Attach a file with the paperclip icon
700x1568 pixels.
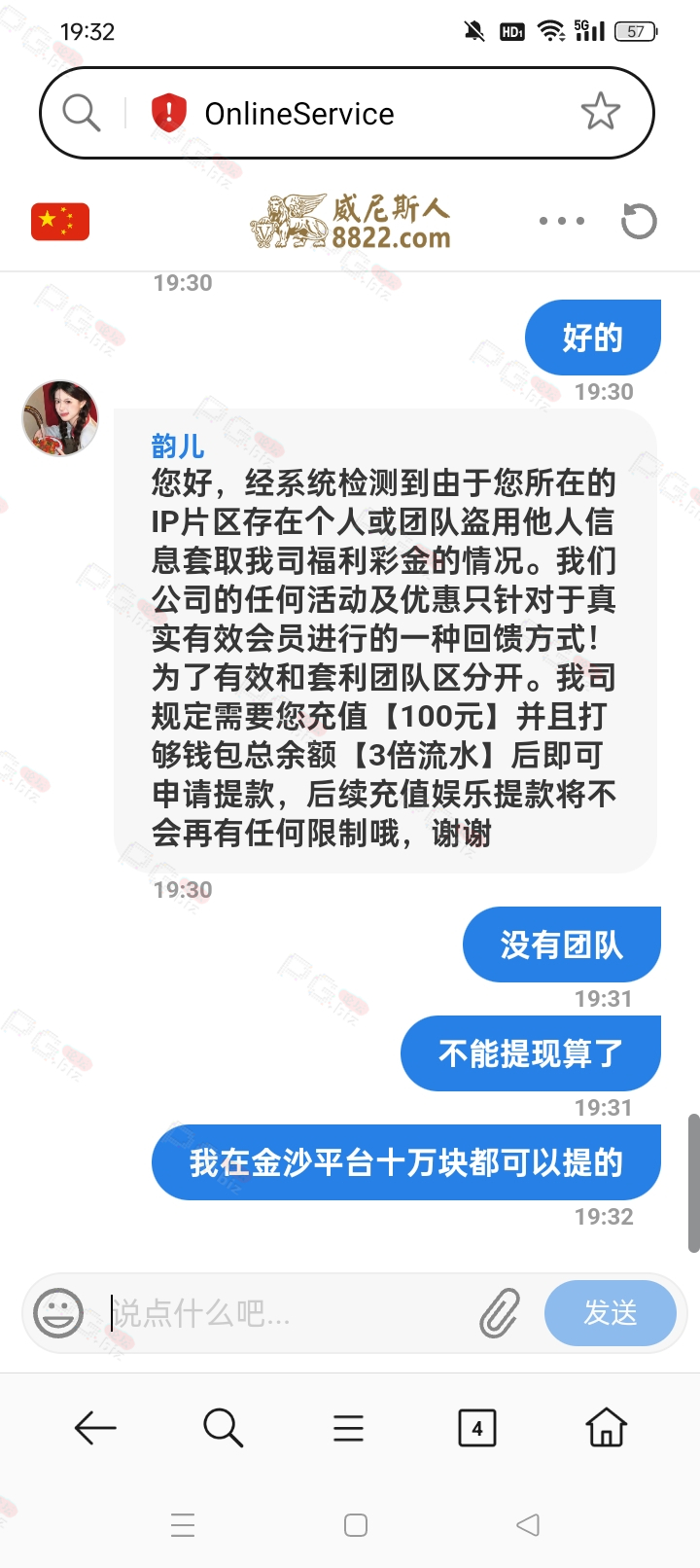500,1313
